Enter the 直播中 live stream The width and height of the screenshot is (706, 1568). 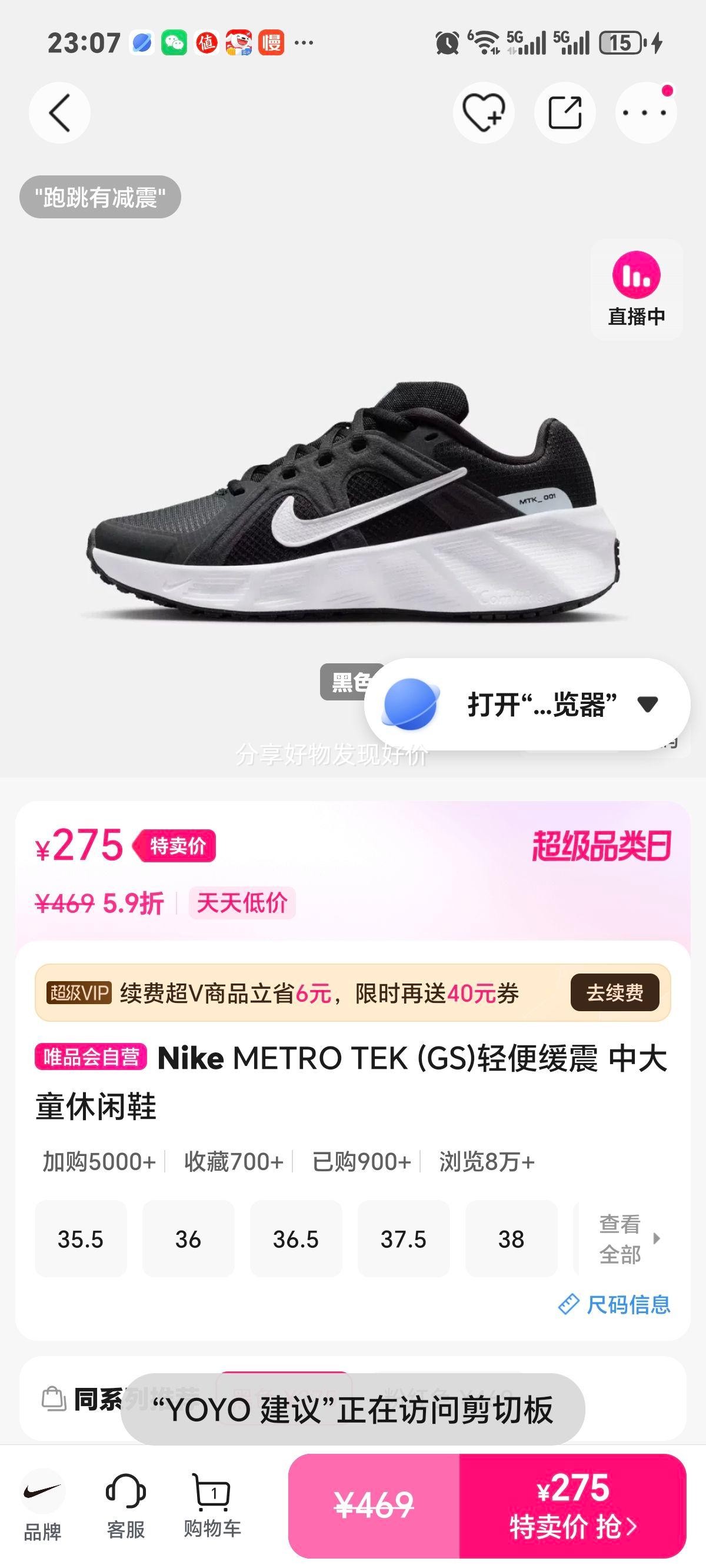[635, 289]
